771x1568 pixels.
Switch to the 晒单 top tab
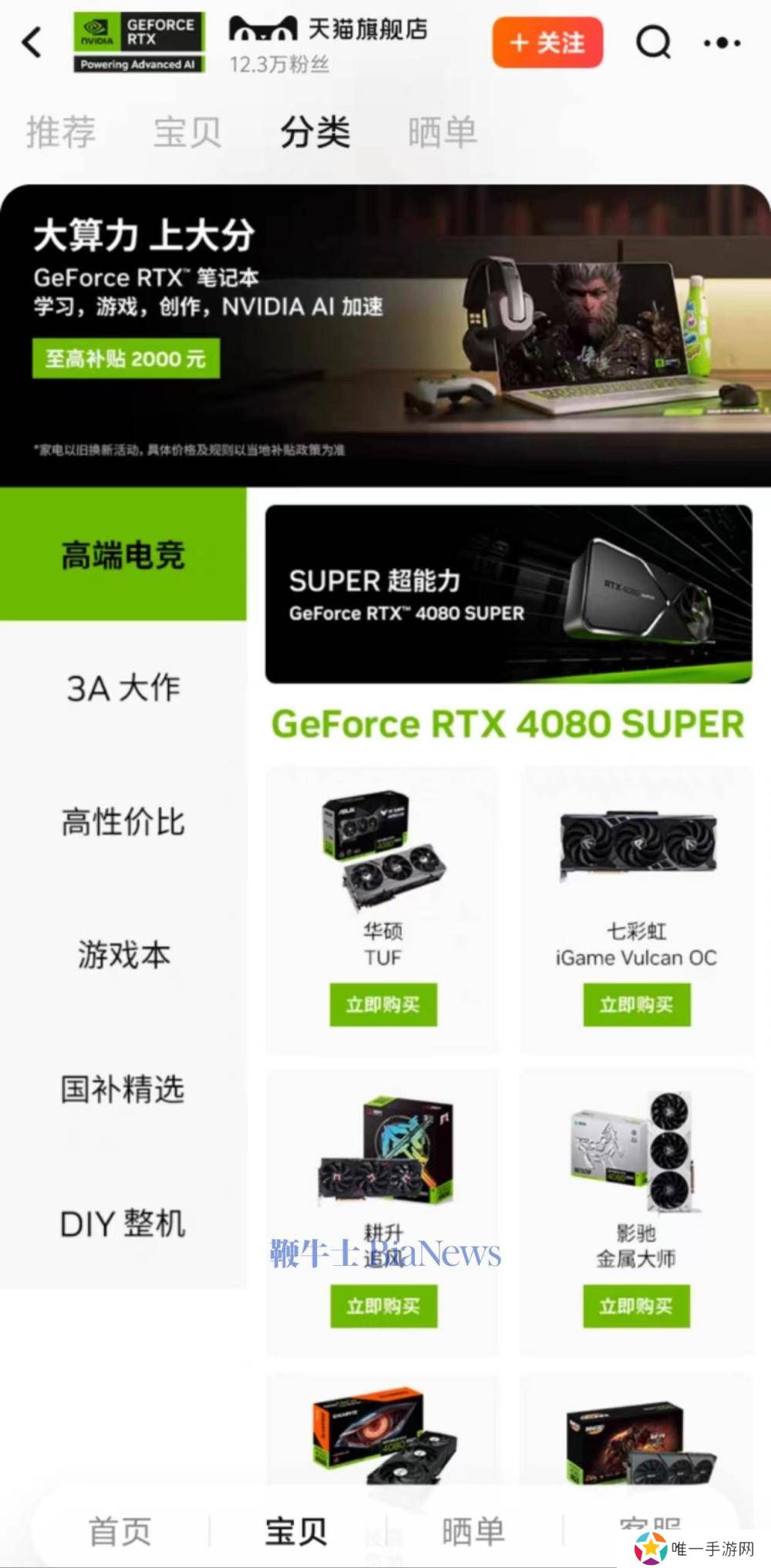(x=442, y=132)
